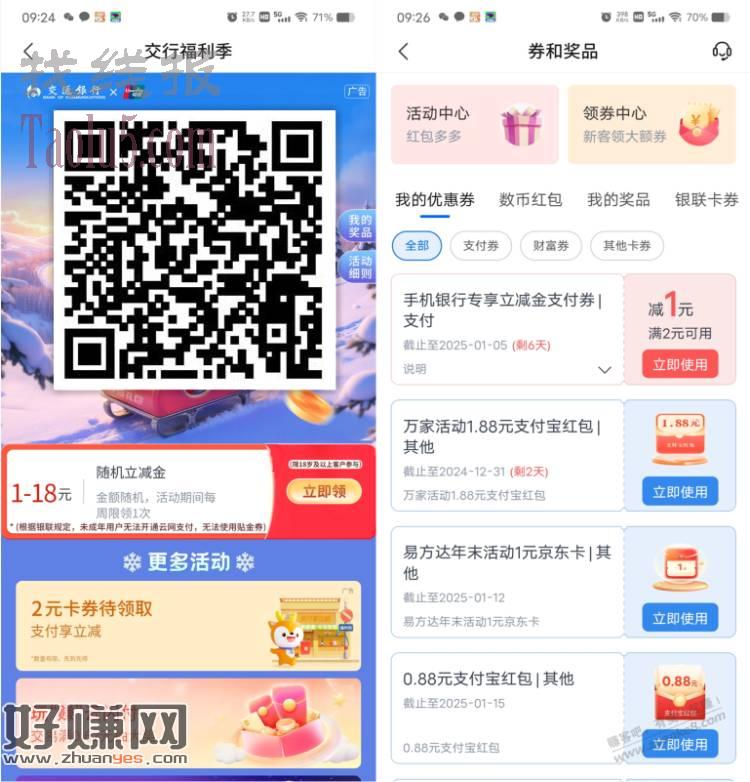Switch to the 我的奖品 tab
750x782 pixels.
[617, 200]
